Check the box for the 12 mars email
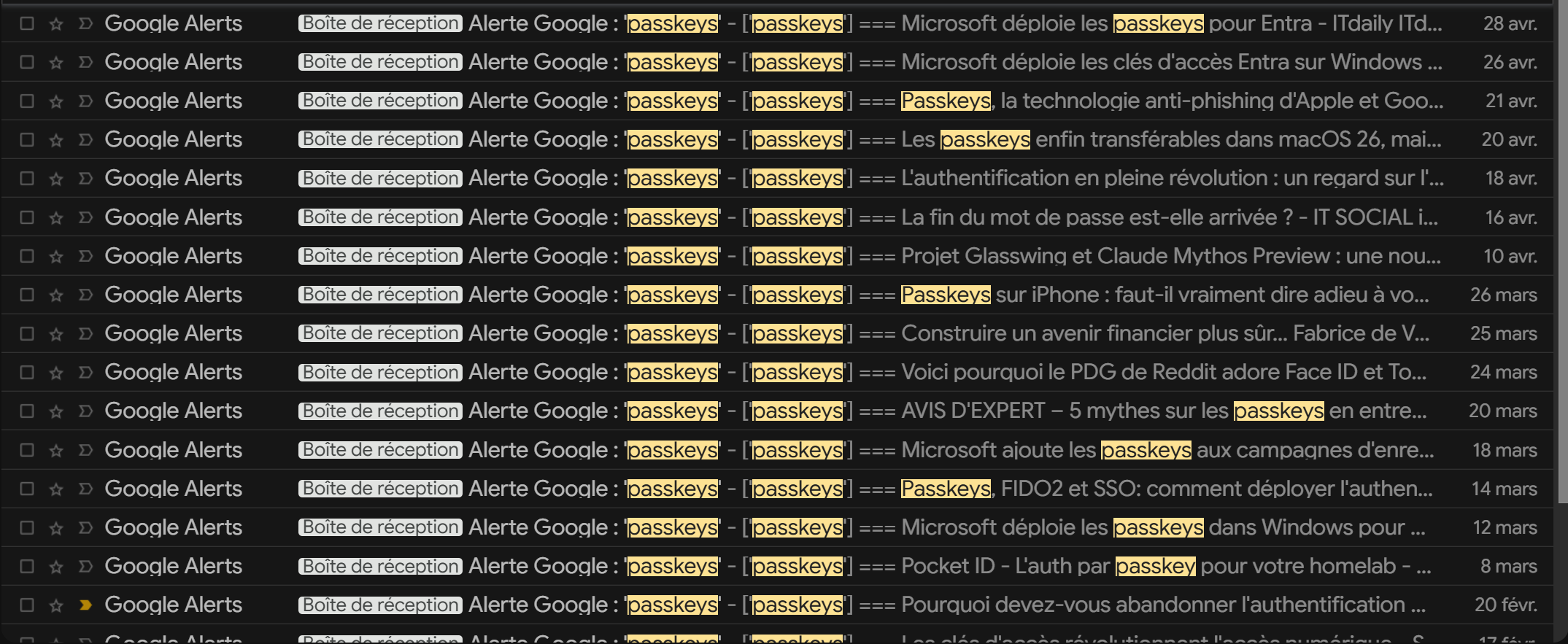The image size is (1568, 644). tap(27, 527)
